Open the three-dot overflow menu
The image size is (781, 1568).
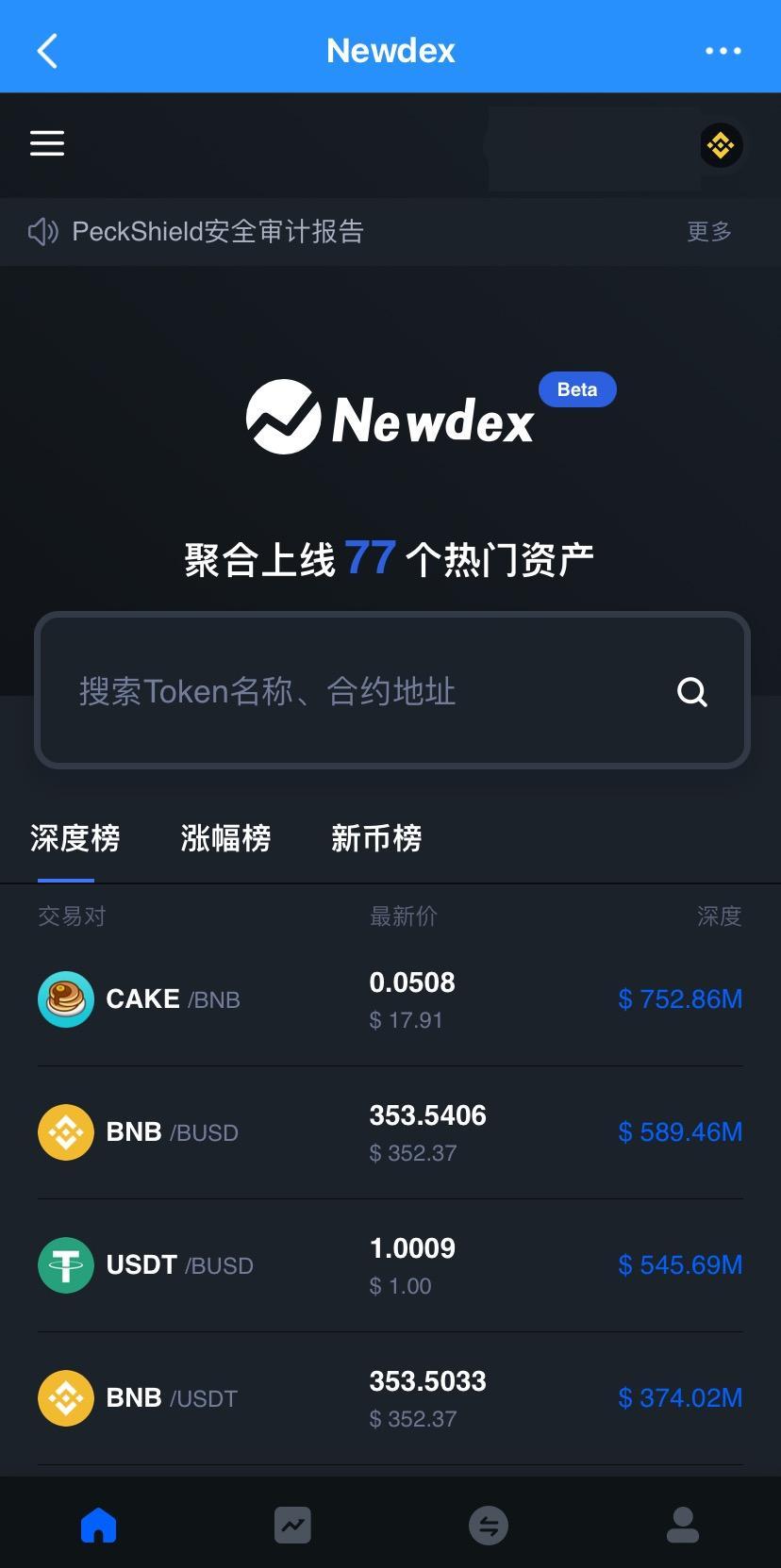pos(723,51)
